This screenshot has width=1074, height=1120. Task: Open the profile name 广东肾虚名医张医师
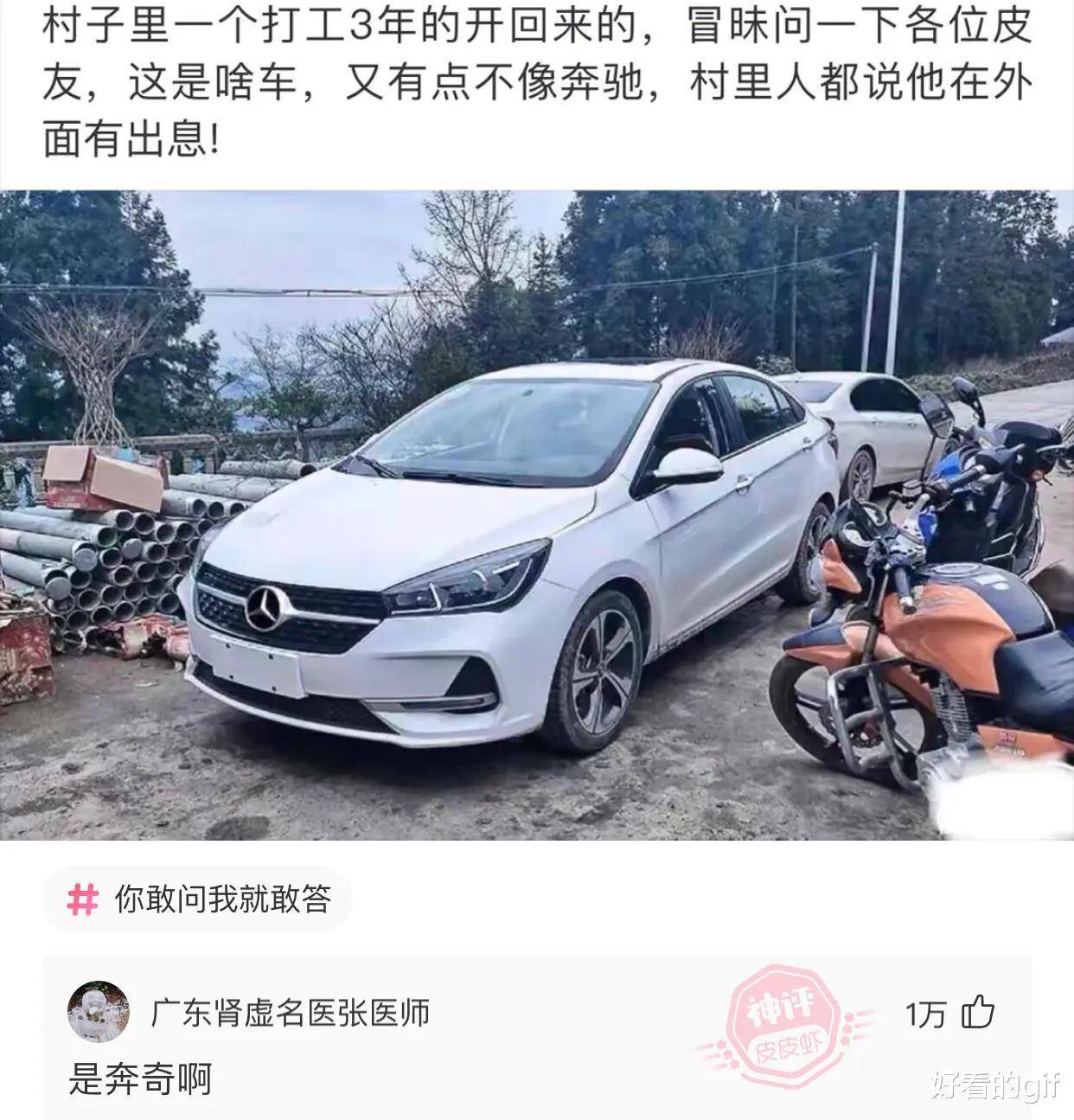tap(291, 1012)
